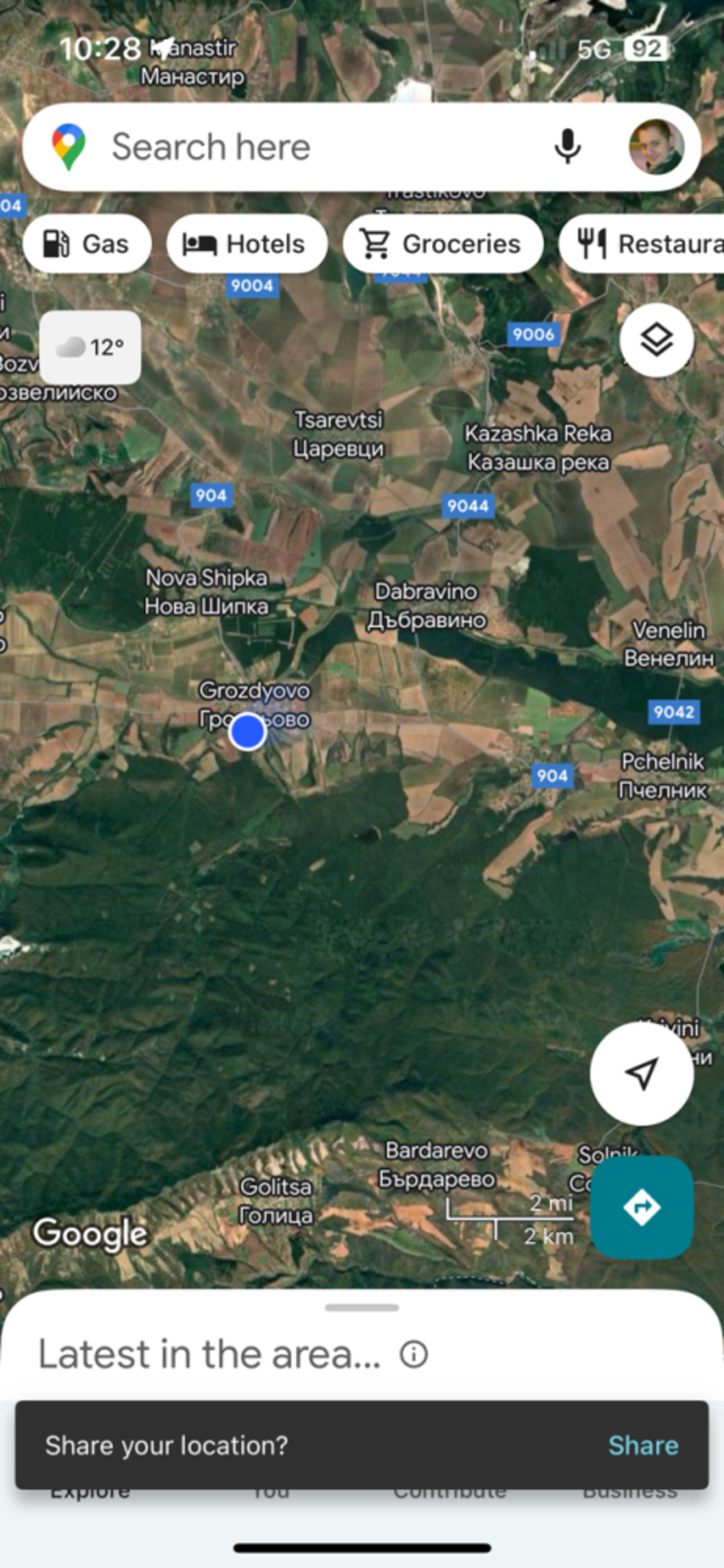724x1568 pixels.
Task: Show Groceries nearby
Action: click(443, 244)
